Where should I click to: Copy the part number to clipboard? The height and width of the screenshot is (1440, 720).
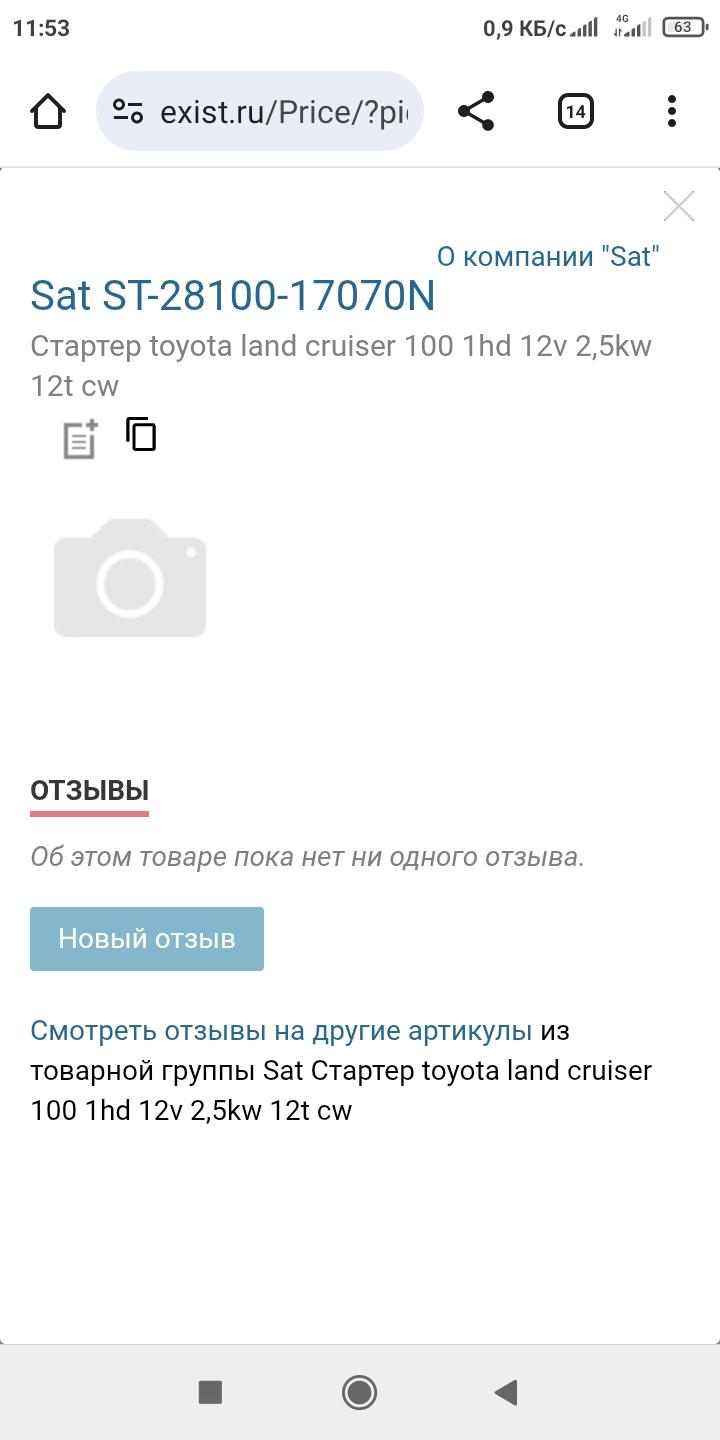(141, 435)
